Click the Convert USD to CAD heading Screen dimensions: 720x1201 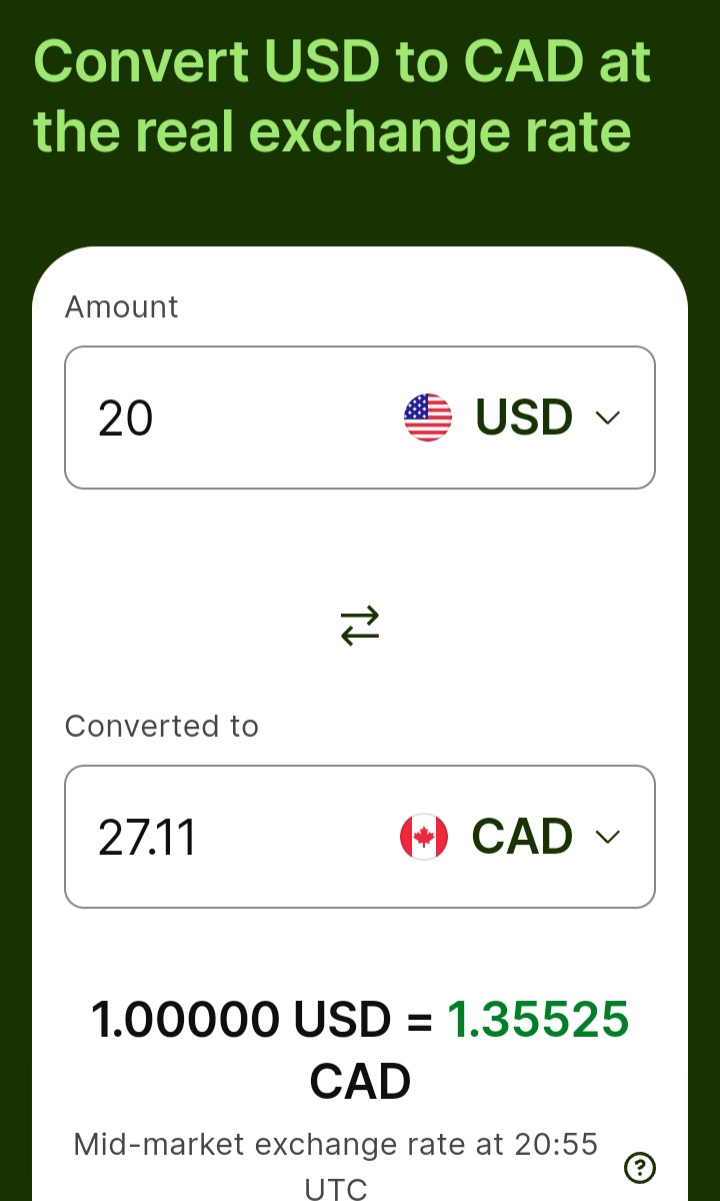[x=342, y=95]
